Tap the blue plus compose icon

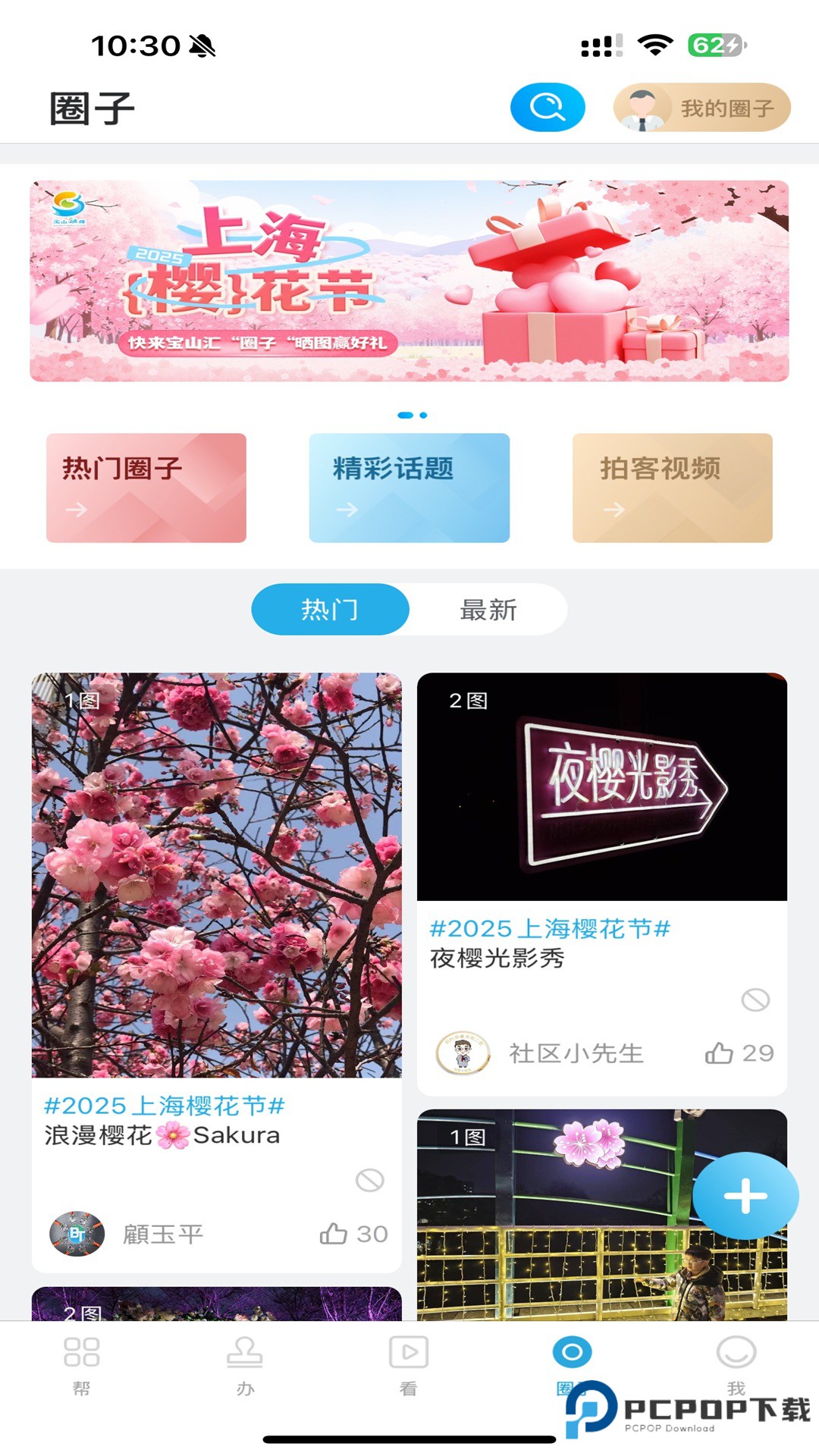[x=744, y=1194]
